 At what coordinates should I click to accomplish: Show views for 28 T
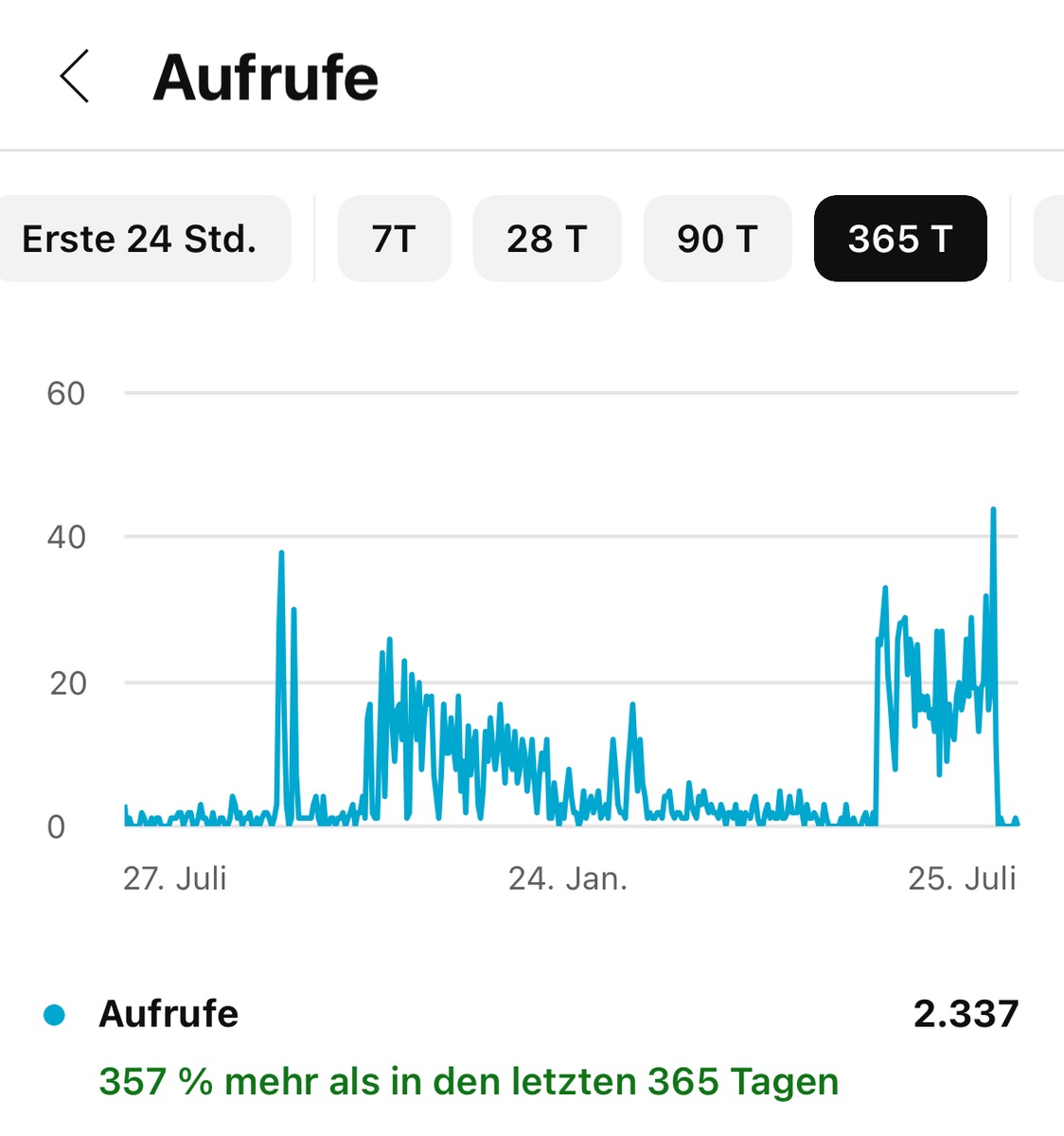point(546,239)
